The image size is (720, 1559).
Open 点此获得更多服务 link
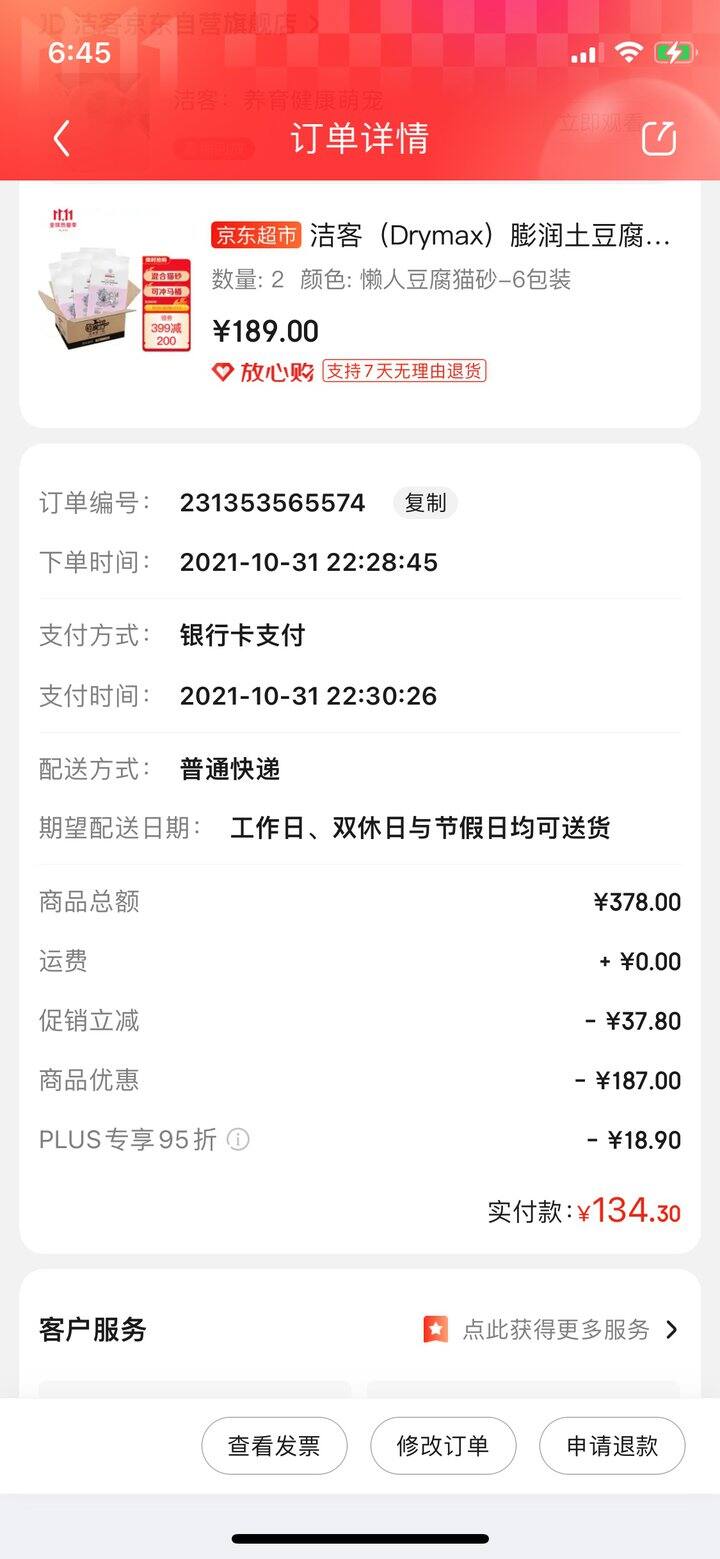click(x=551, y=1329)
